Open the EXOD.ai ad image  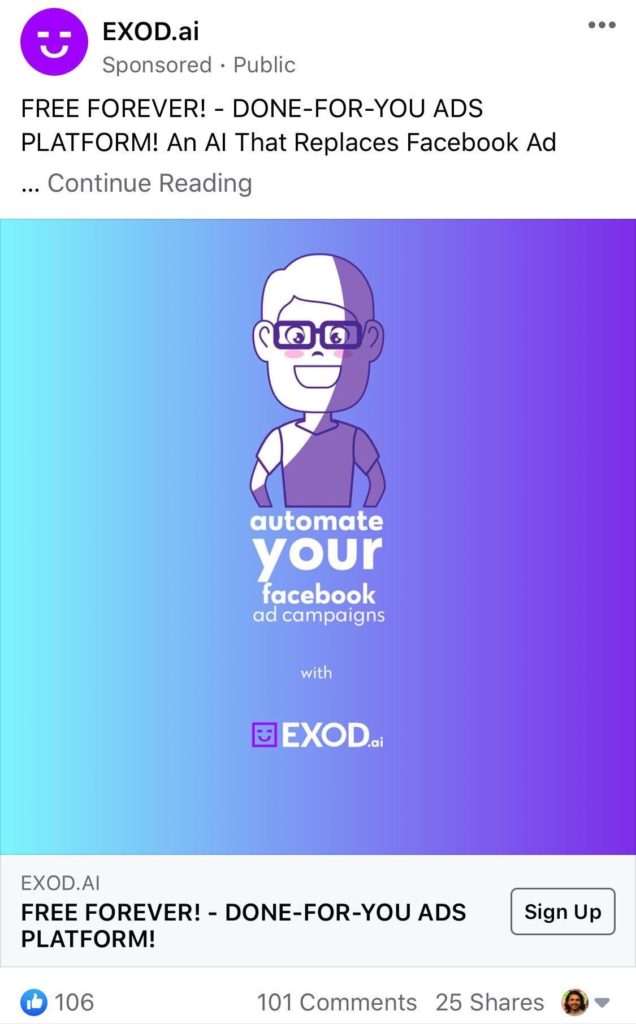coord(318,536)
